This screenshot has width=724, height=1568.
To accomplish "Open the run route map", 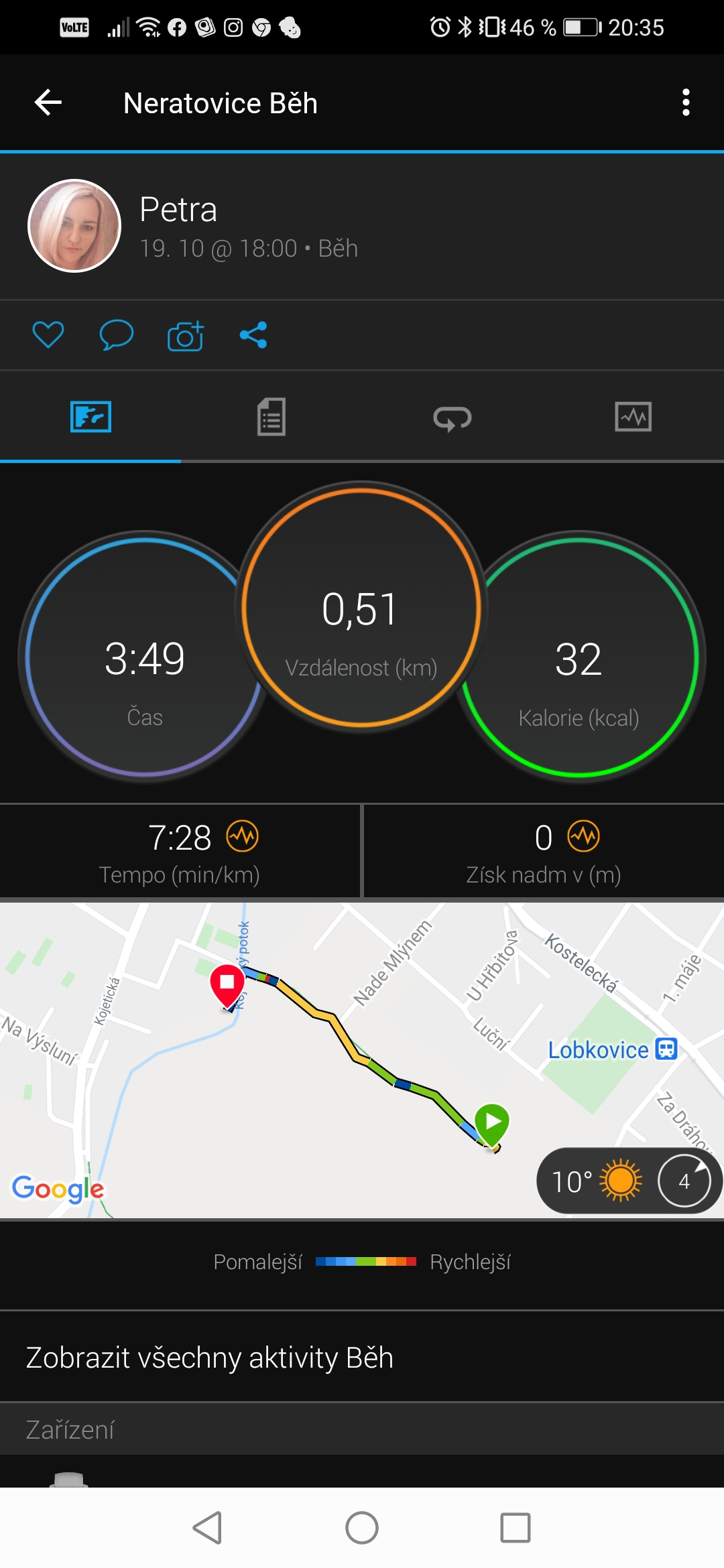I will (x=362, y=1060).
